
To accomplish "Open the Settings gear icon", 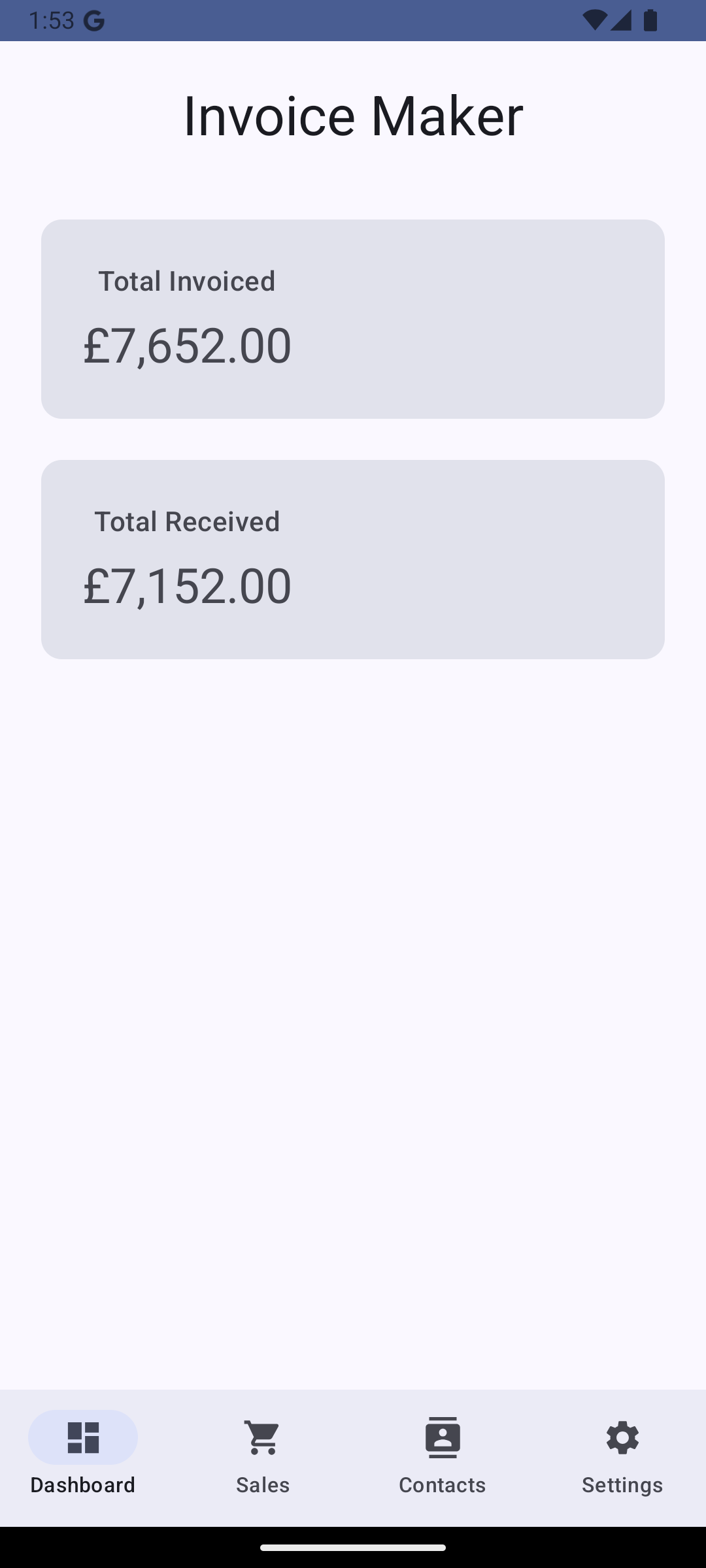I will tap(622, 1437).
